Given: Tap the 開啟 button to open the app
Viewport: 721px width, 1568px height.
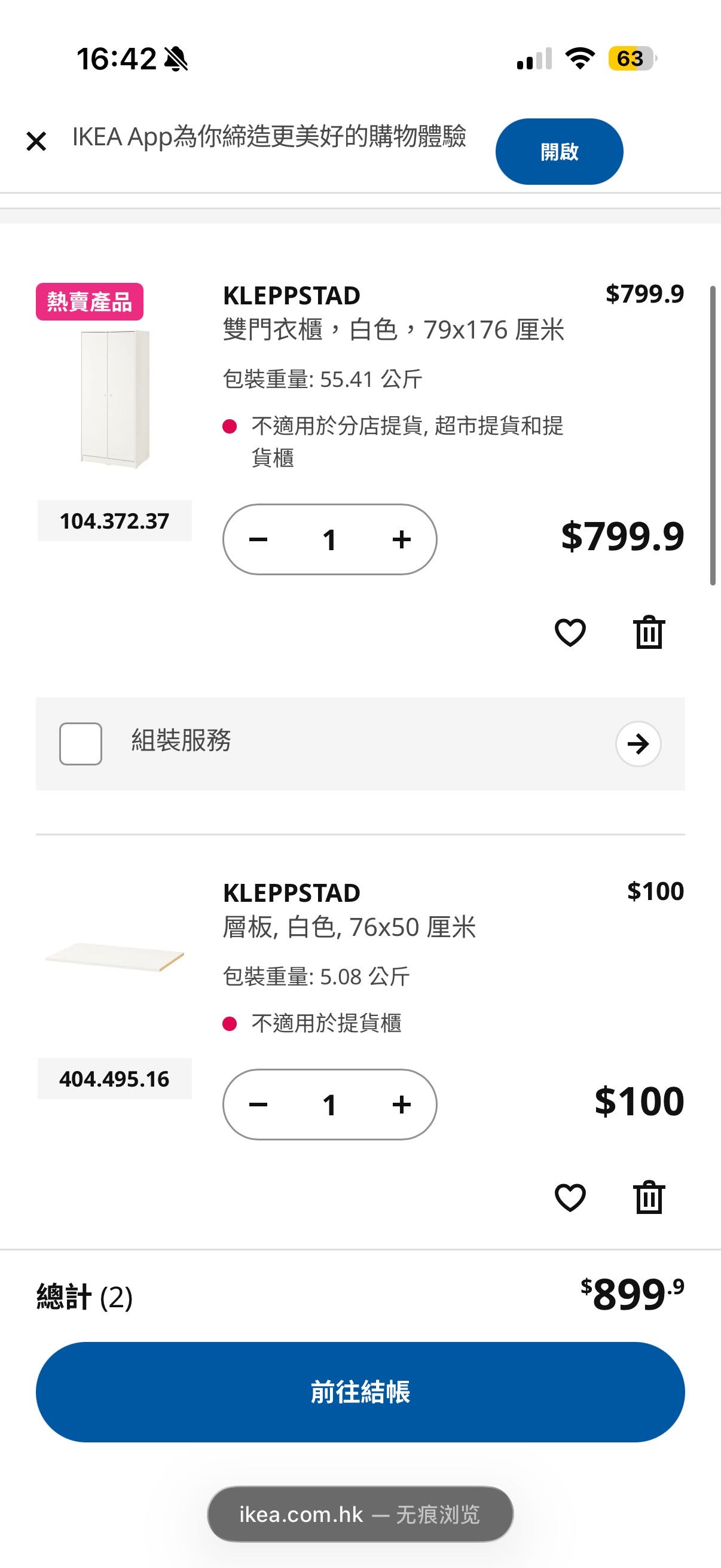Looking at the screenshot, I should tap(558, 151).
